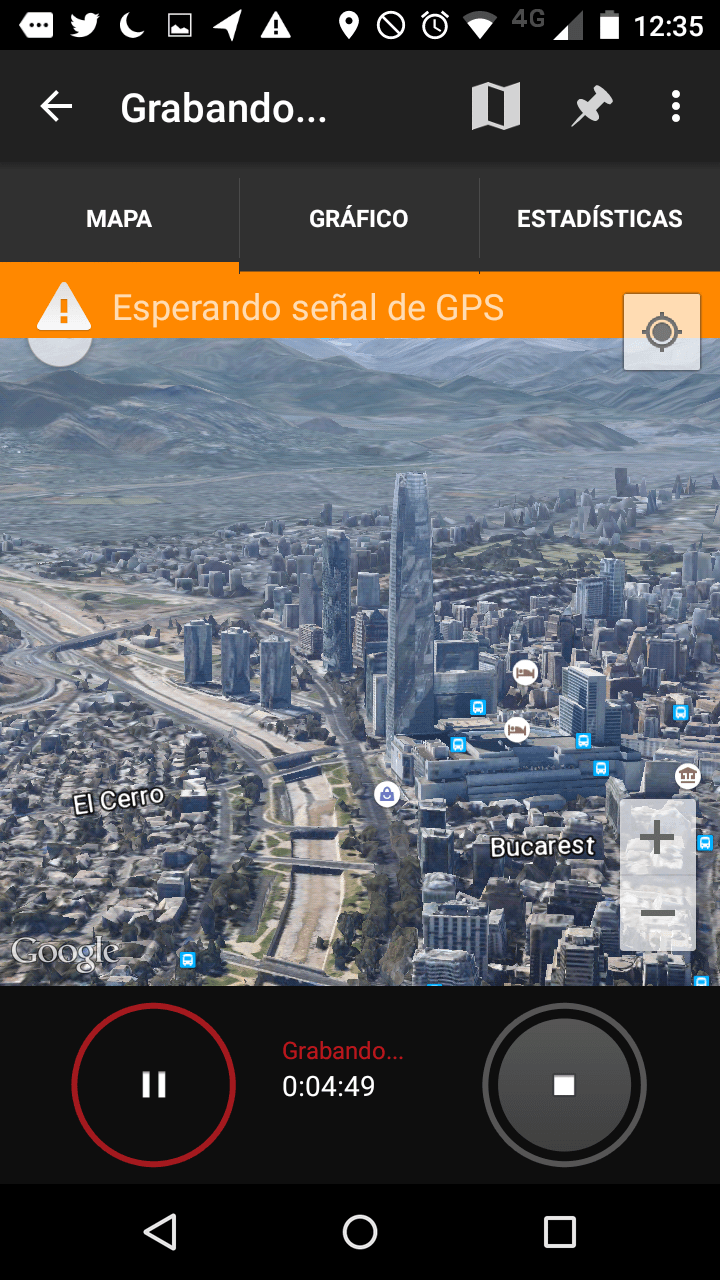
Task: Switch to the GRÁFICO tab
Action: tap(359, 219)
